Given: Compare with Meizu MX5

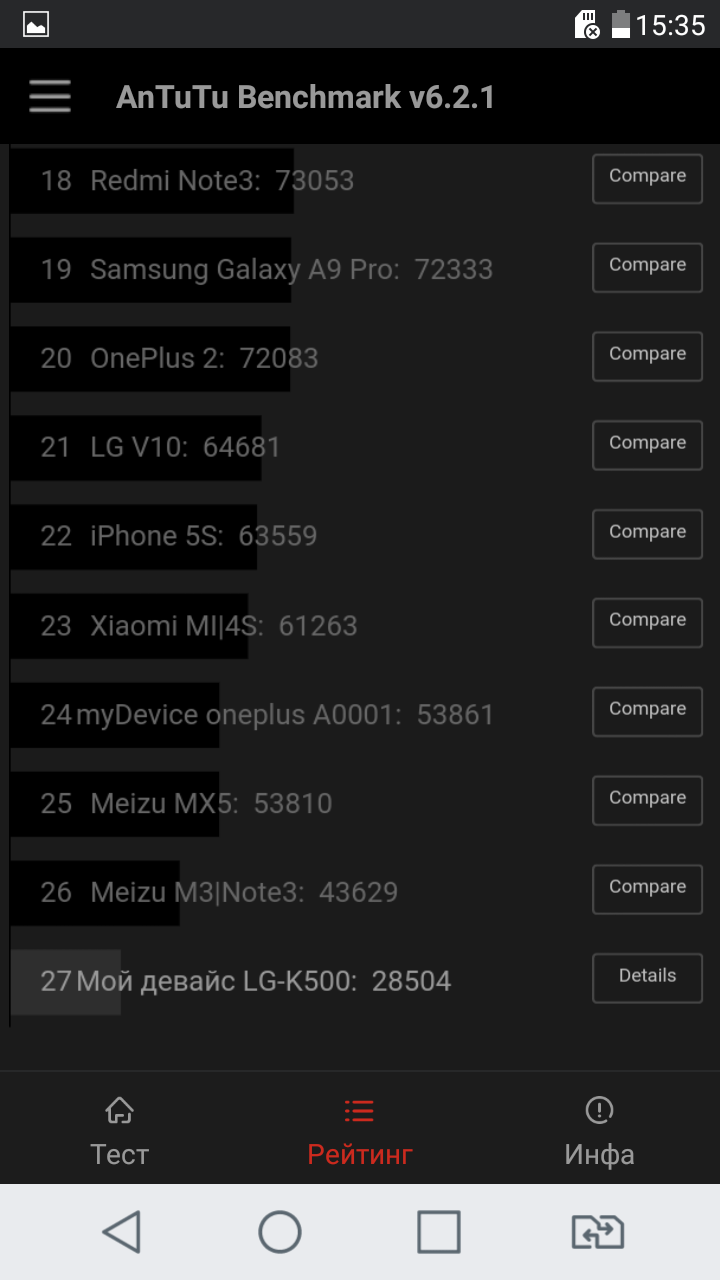Looking at the screenshot, I should (647, 801).
